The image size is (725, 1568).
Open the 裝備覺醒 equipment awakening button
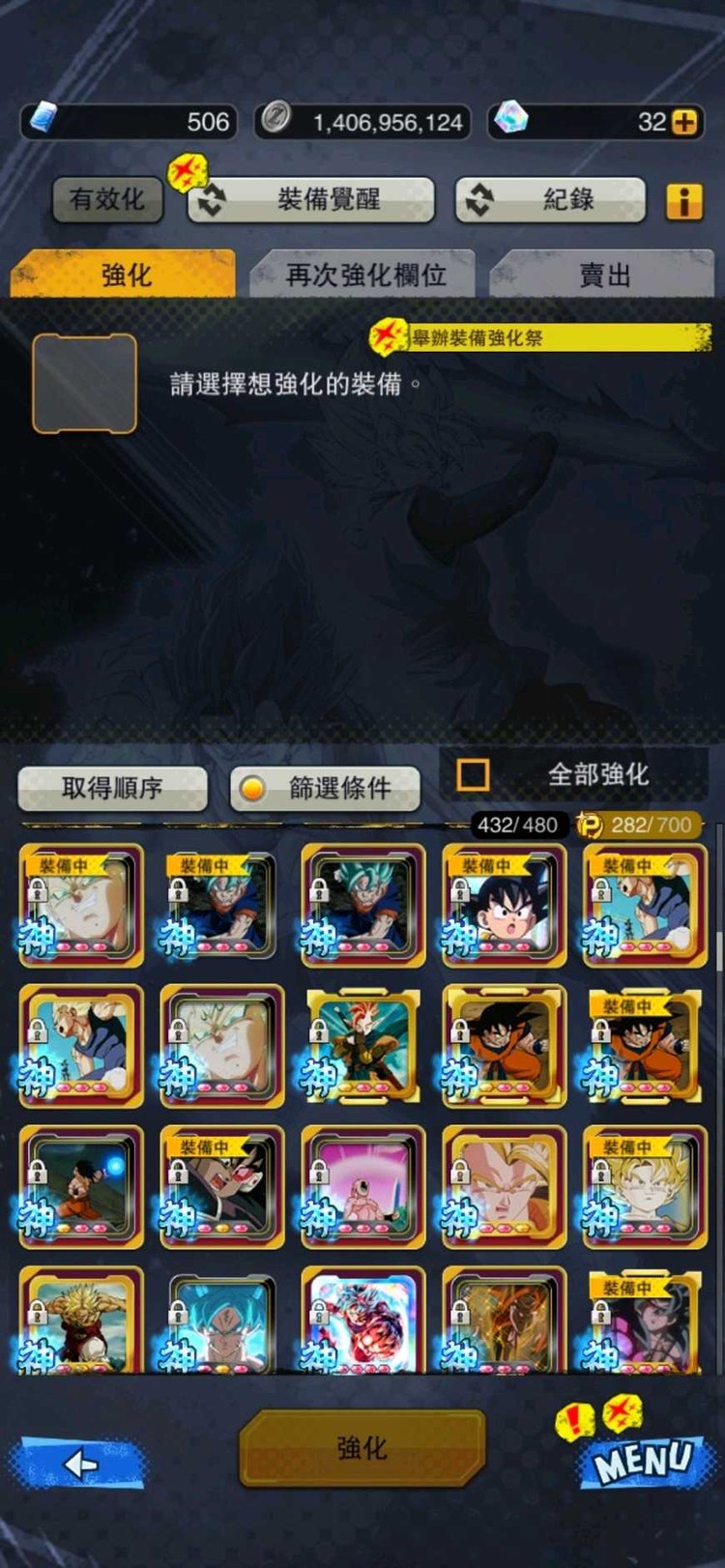[311, 200]
